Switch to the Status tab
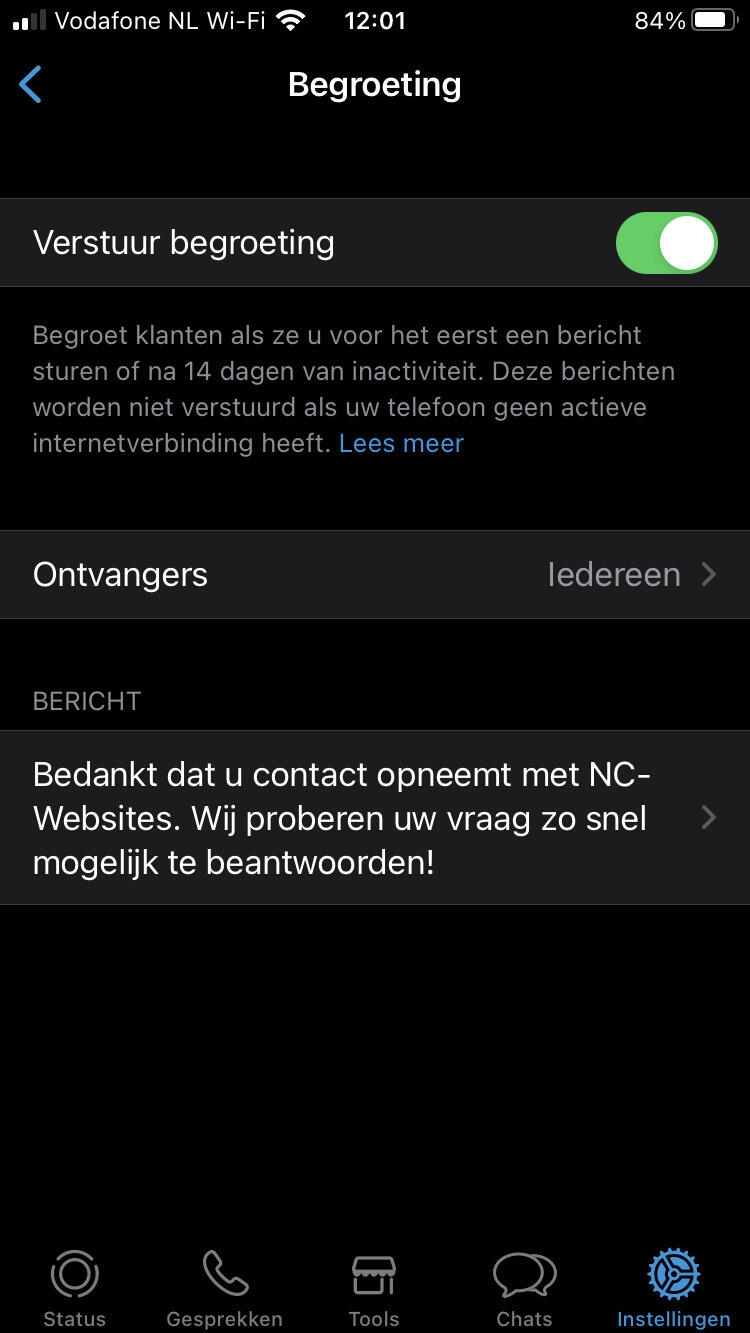The width and height of the screenshot is (750, 1333). pos(74,1287)
